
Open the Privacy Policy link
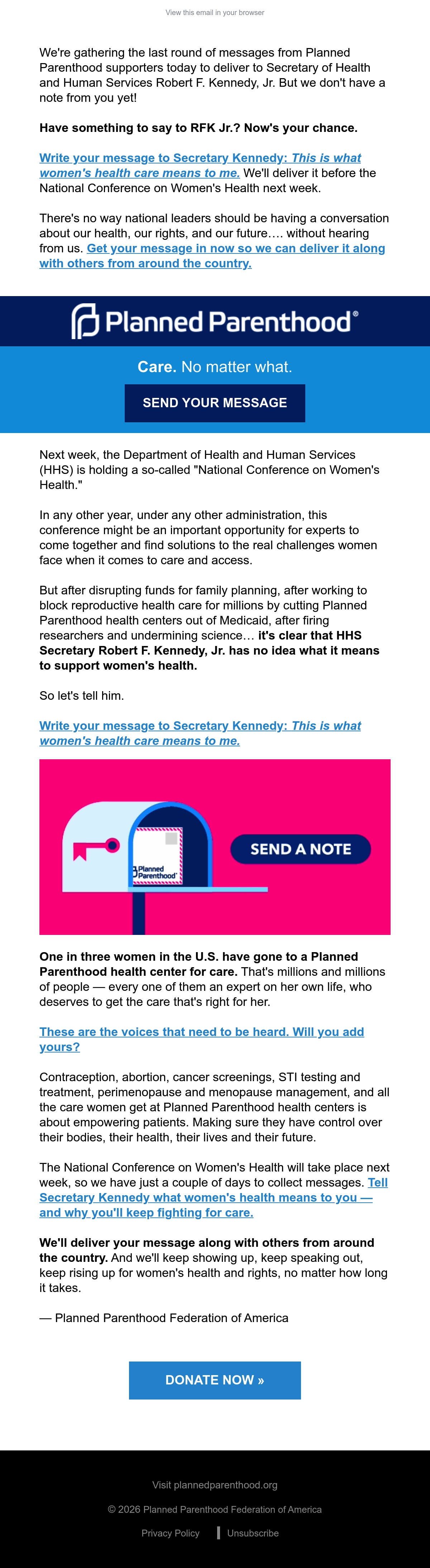[170, 1533]
